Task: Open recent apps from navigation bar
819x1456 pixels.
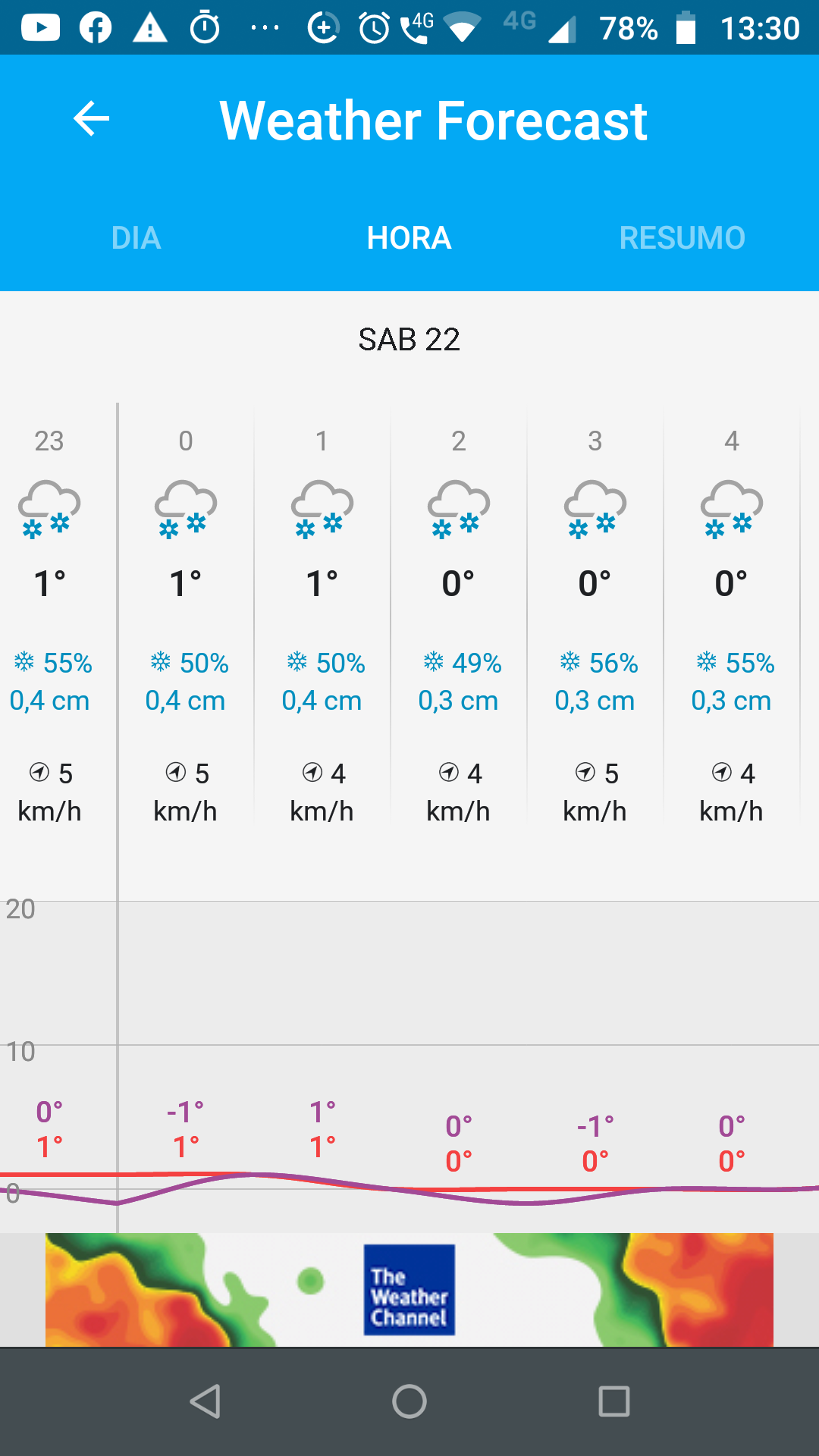Action: pyautogui.click(x=614, y=1401)
